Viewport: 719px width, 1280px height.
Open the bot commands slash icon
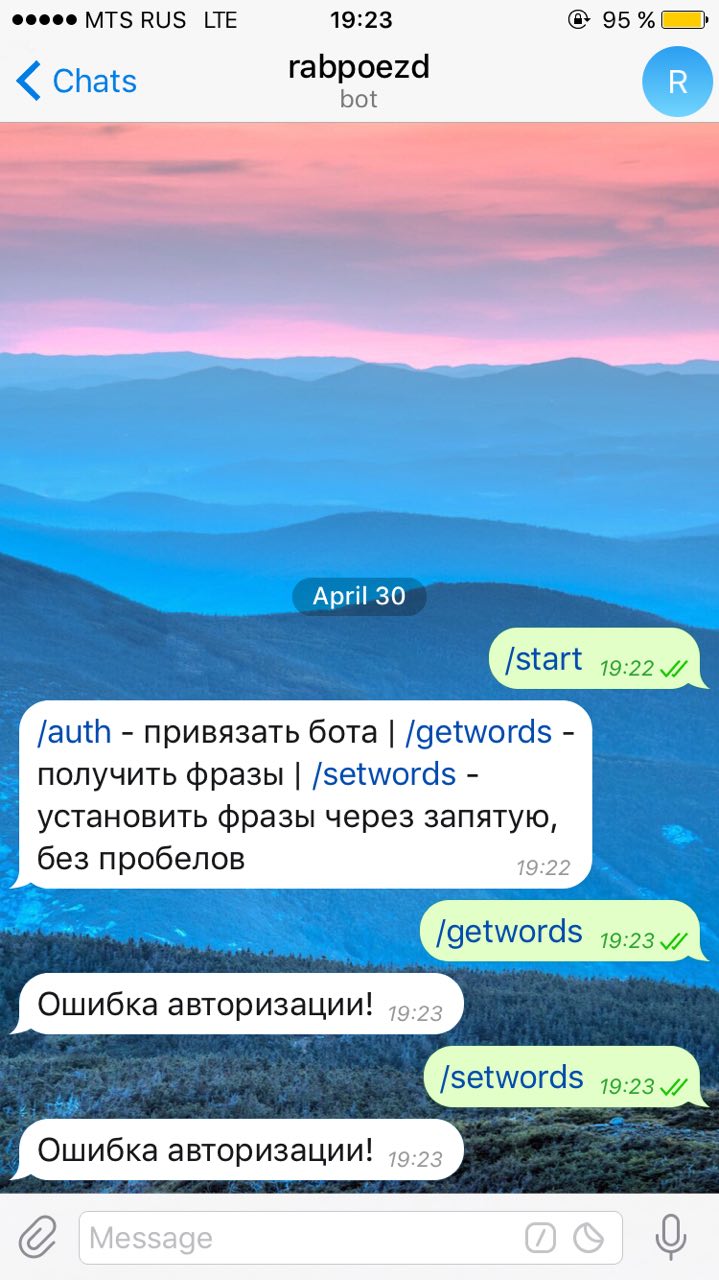pos(540,1238)
